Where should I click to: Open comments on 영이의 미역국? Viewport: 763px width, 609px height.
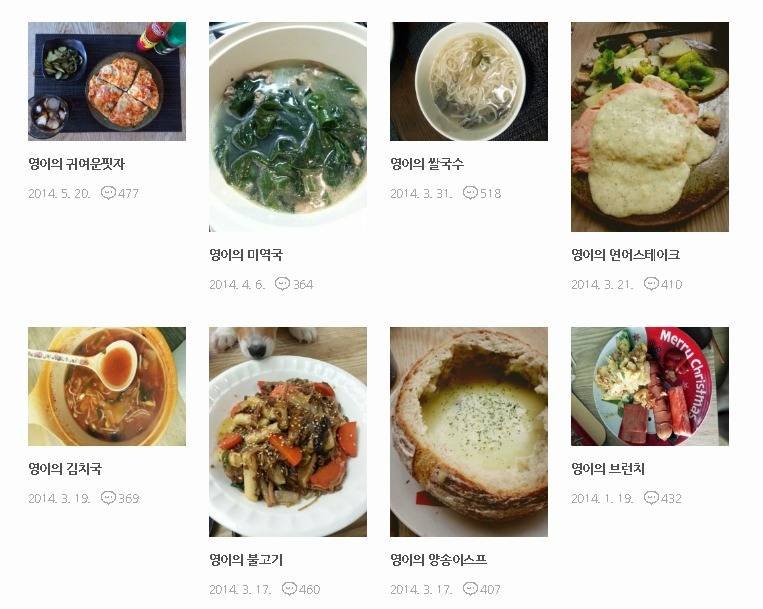click(x=293, y=284)
